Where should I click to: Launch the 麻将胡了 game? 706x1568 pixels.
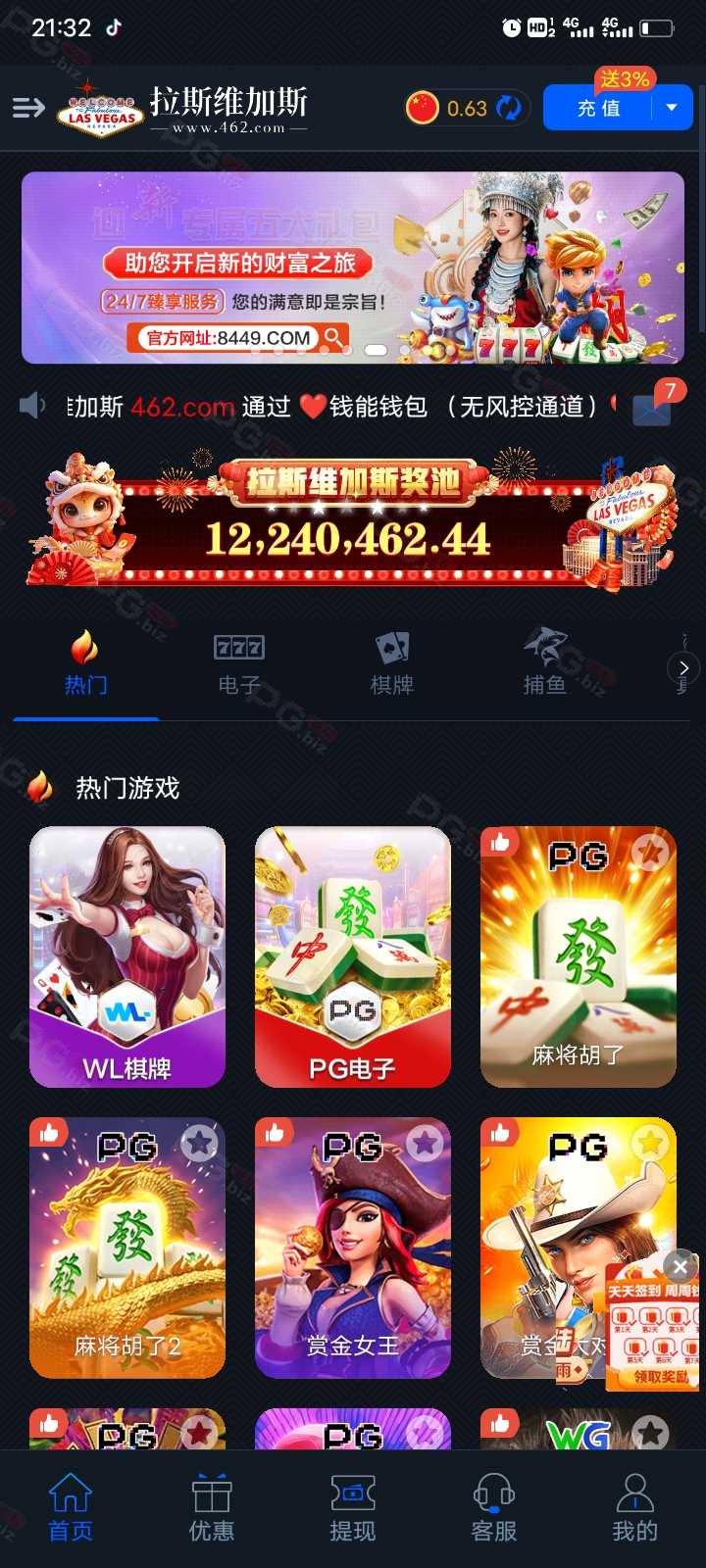(x=579, y=957)
